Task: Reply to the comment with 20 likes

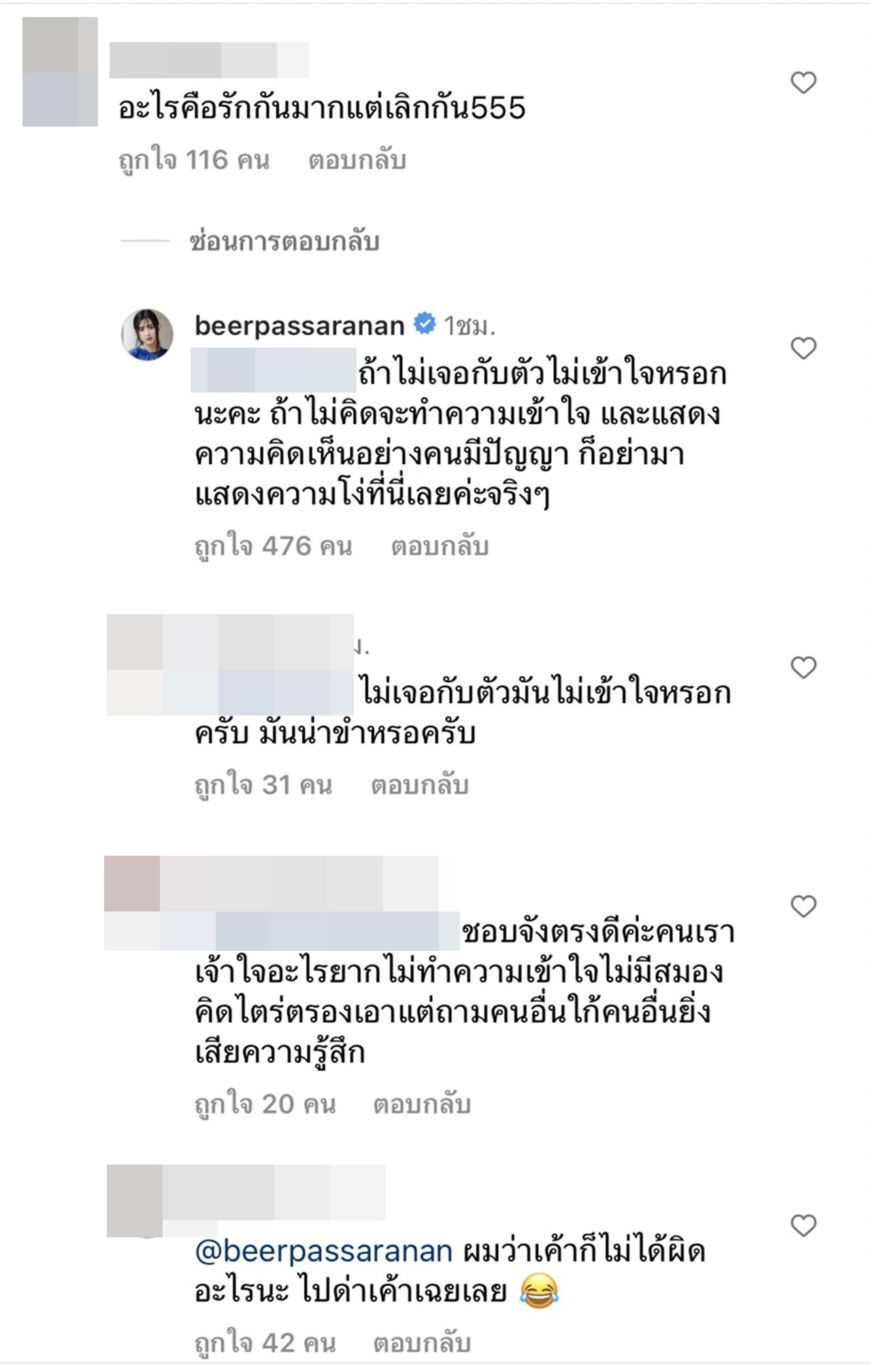Action: pos(422,1104)
